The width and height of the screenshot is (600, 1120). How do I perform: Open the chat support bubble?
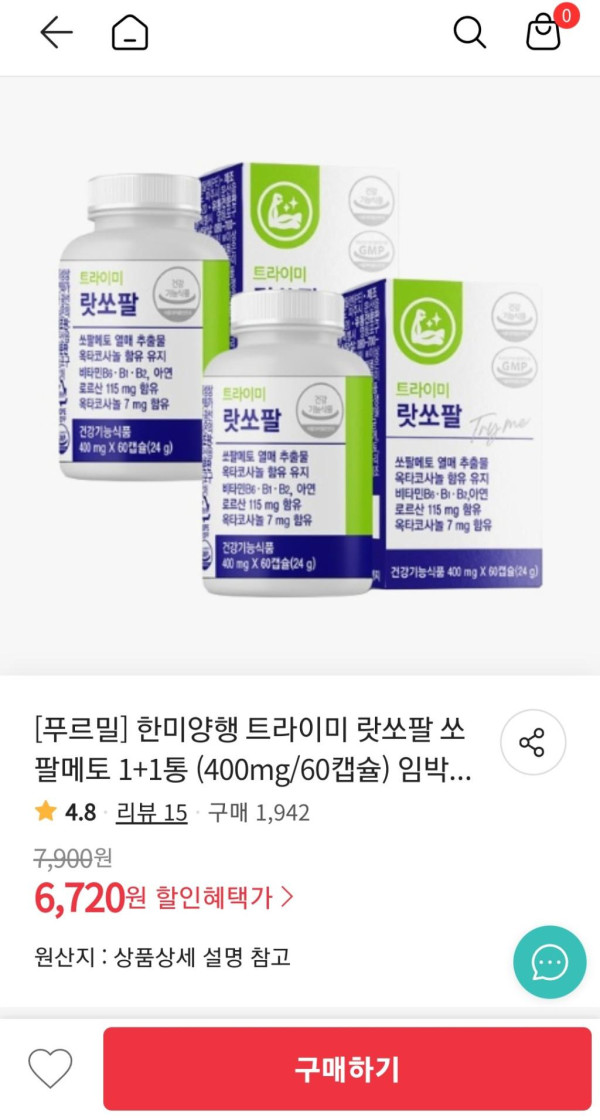(x=549, y=962)
